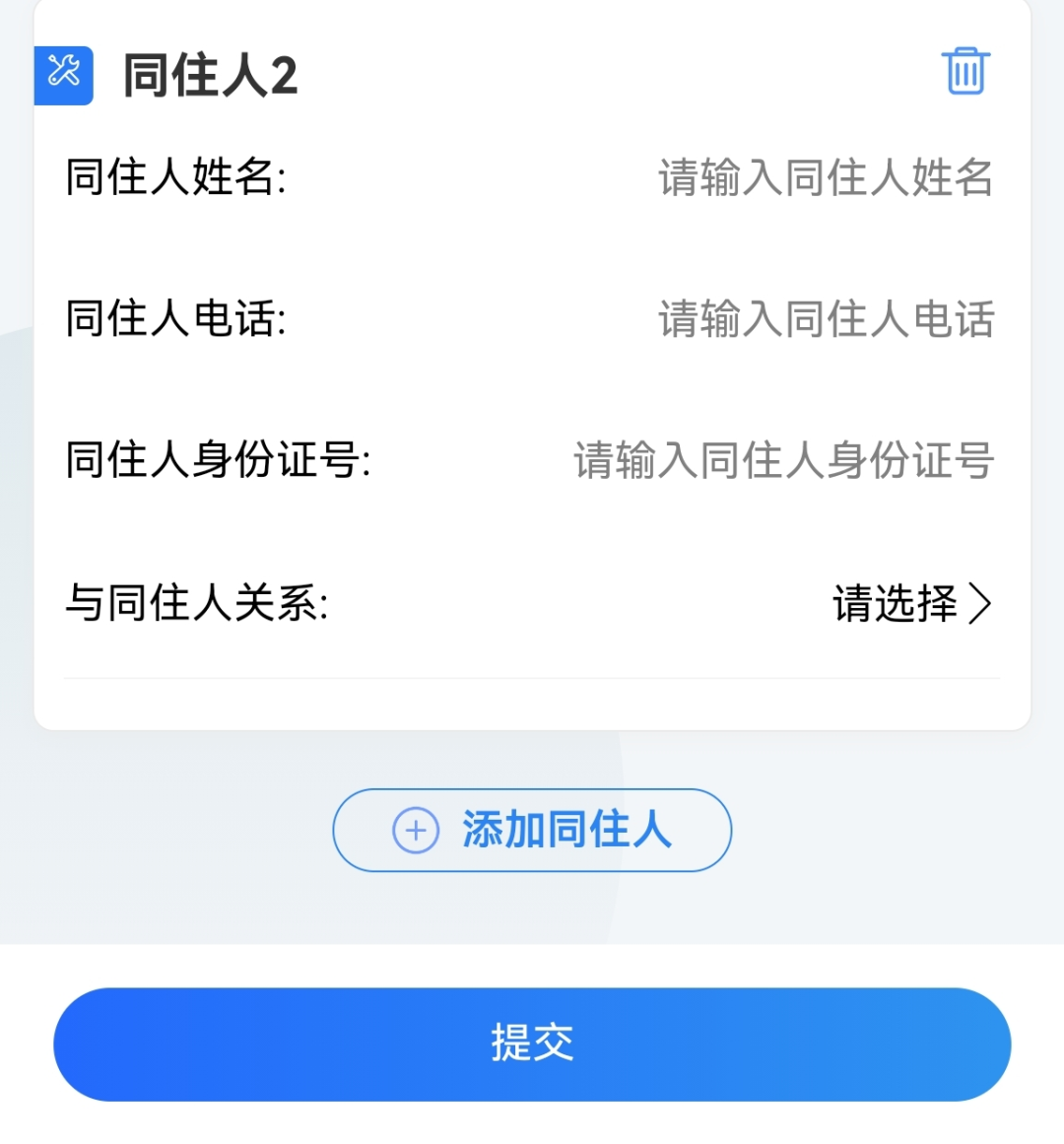Open the 与同住人关系 selector

(x=910, y=603)
